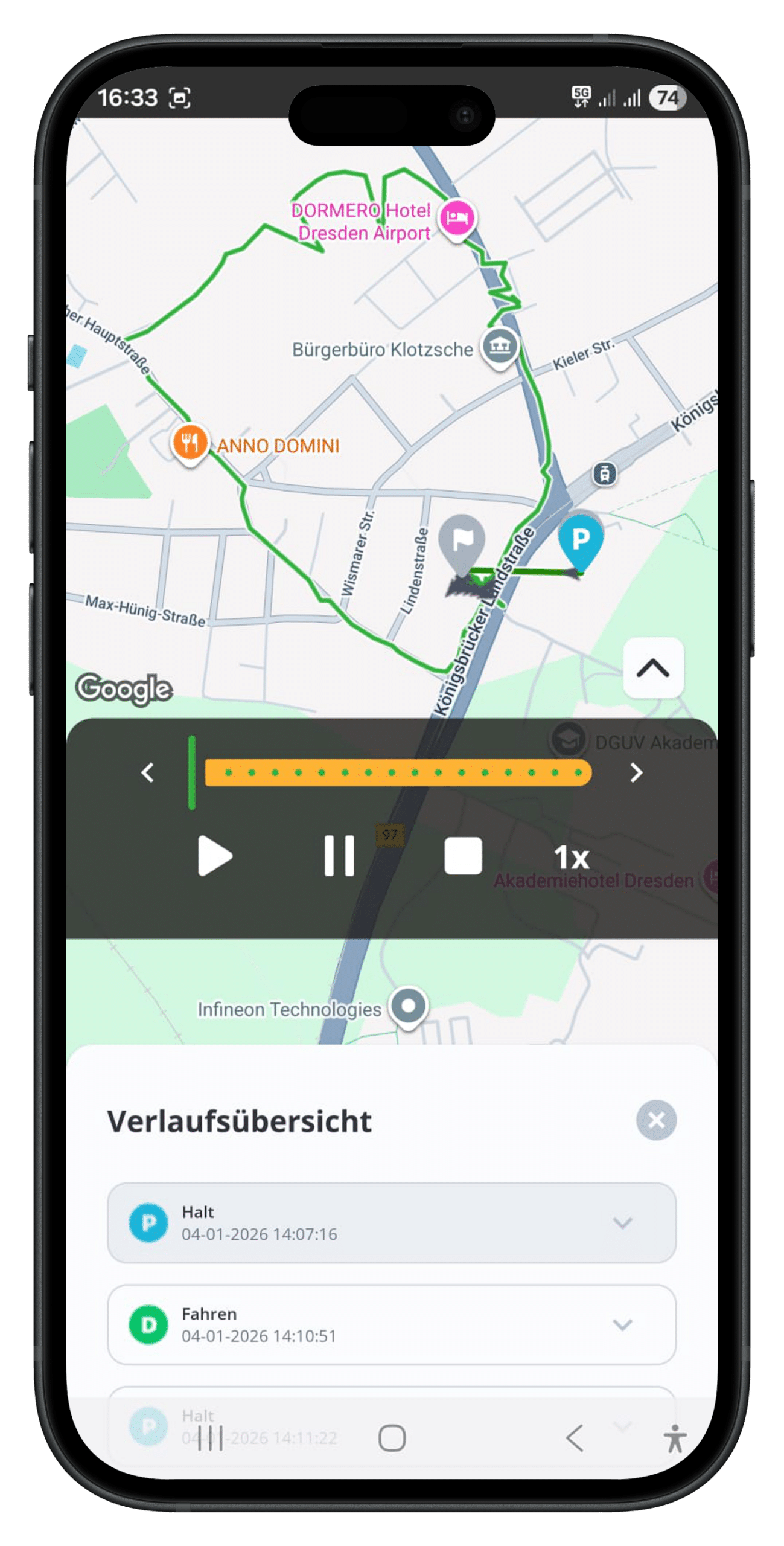Open the ANNO DOMINI restaurant pin
Screen dimensions: 784x1546
point(190,444)
